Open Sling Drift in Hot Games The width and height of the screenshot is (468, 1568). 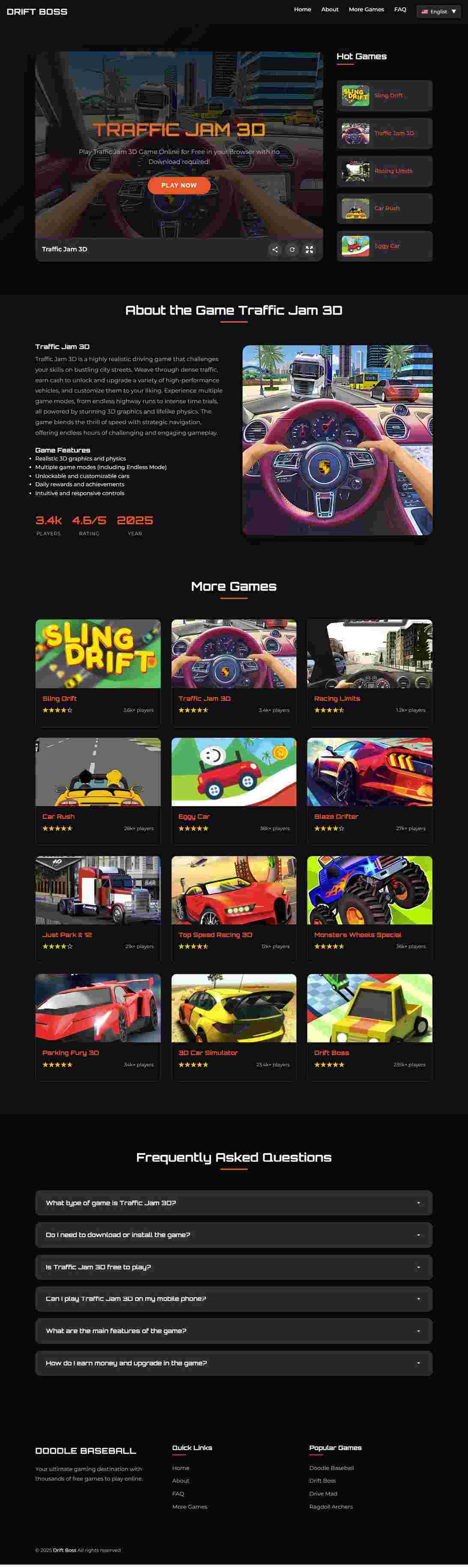(x=385, y=96)
